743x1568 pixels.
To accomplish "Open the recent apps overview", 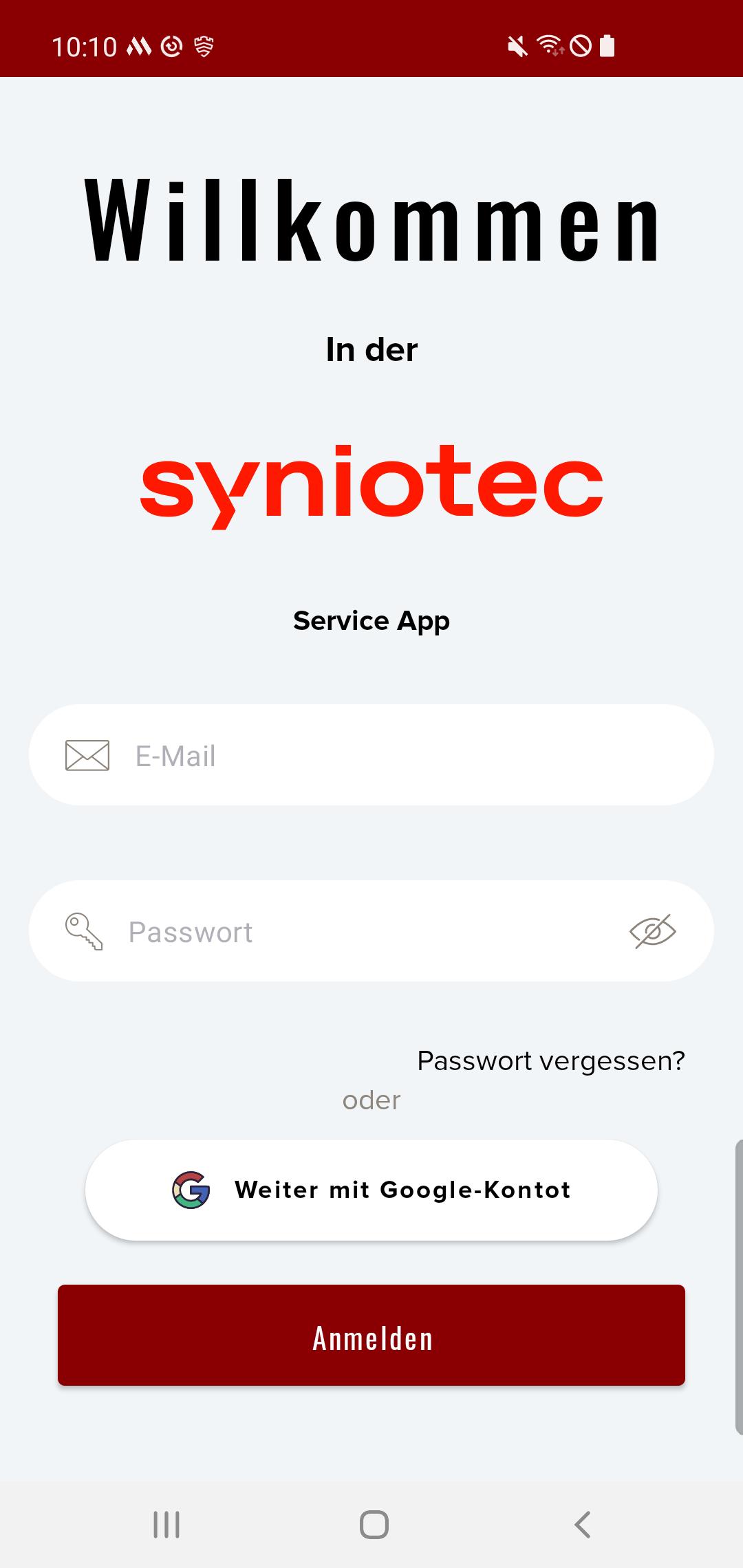I will (166, 1524).
